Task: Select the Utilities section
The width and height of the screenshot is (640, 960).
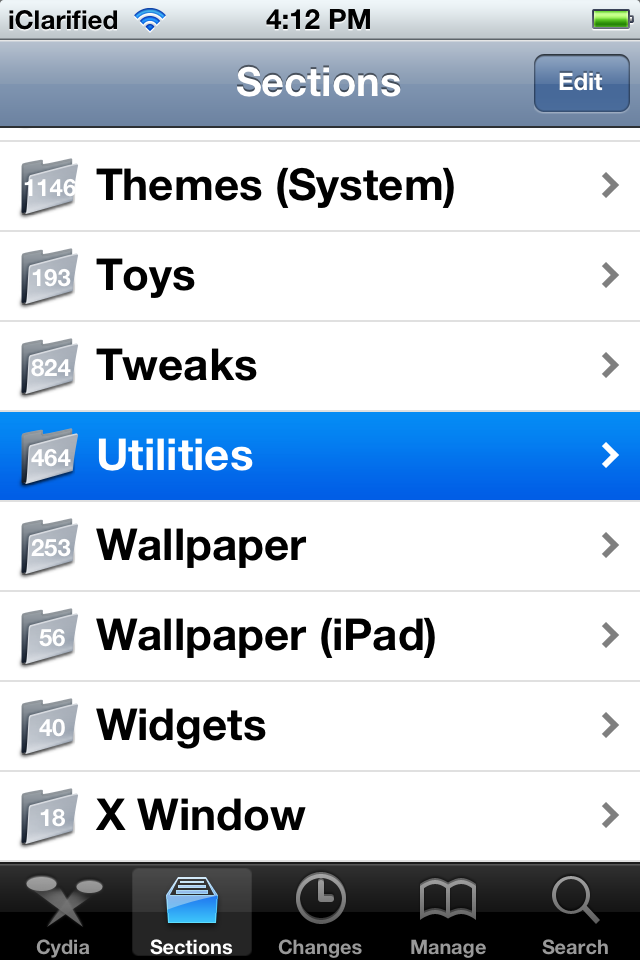Action: [320, 456]
